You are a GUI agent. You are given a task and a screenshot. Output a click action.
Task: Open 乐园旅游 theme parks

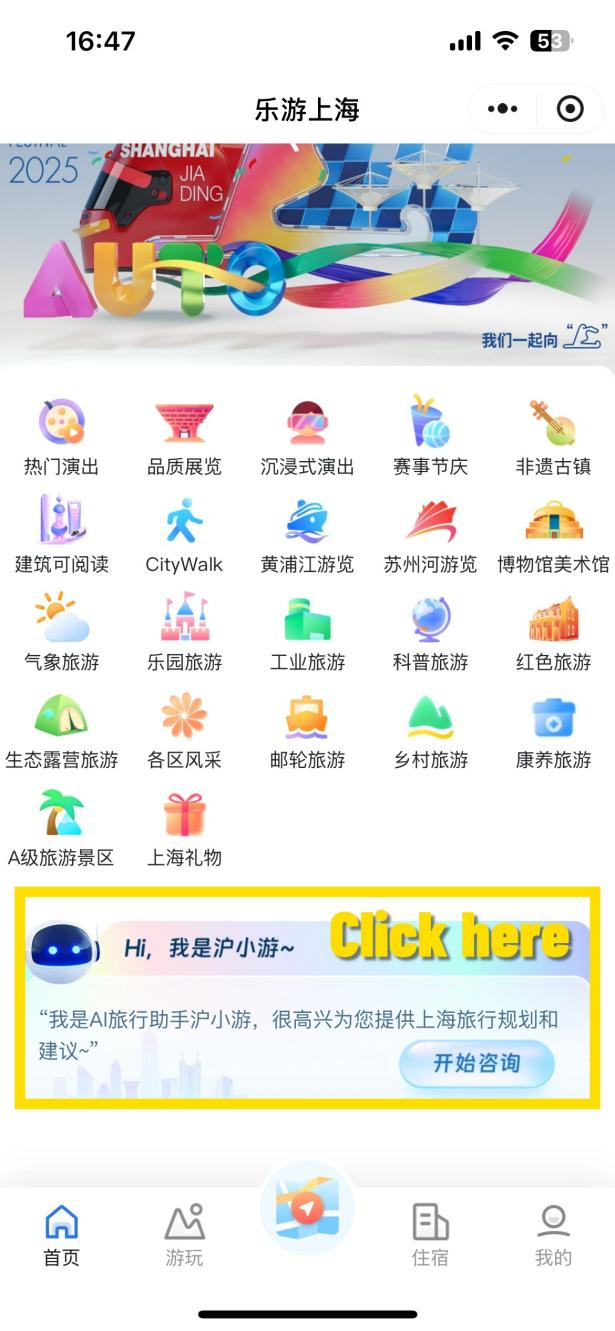(184, 632)
